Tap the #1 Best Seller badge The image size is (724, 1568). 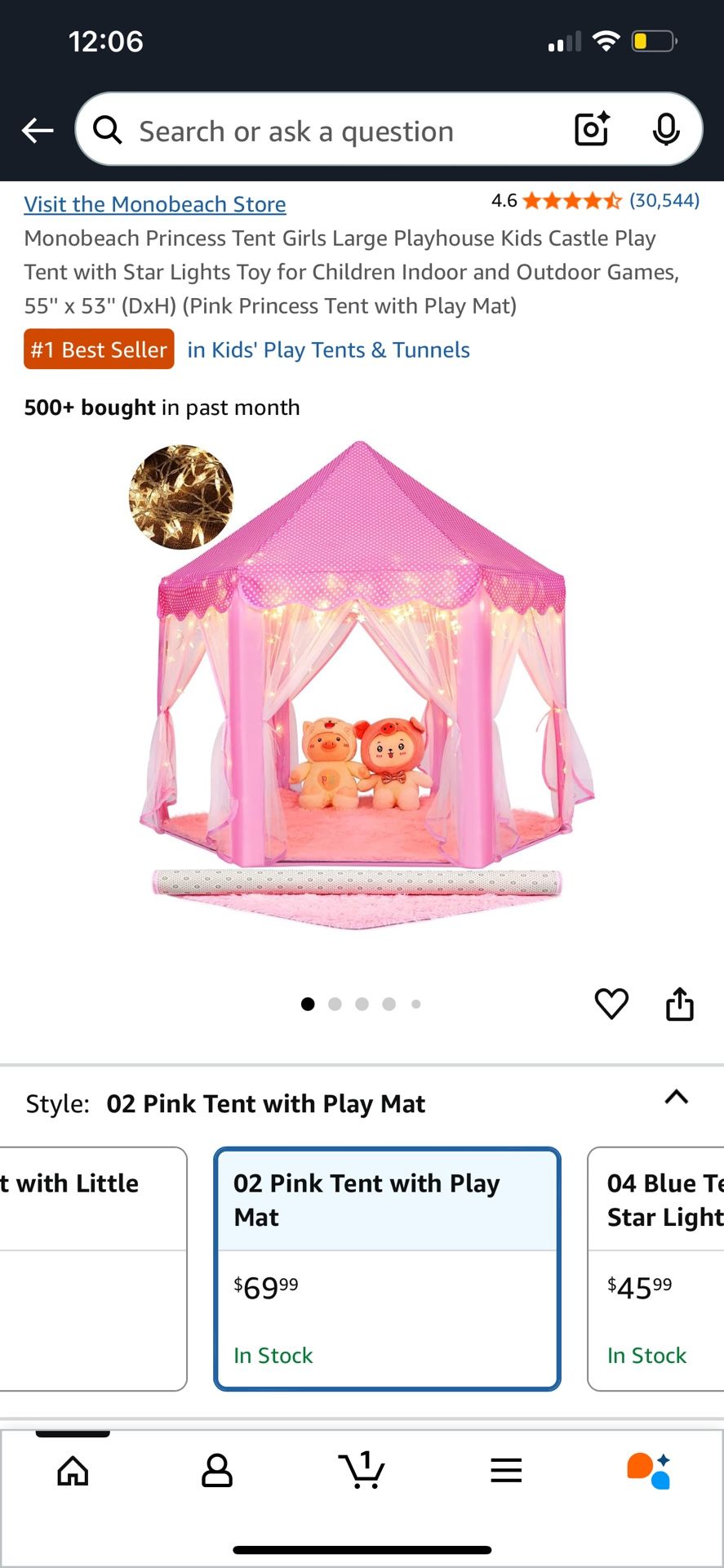(x=98, y=350)
